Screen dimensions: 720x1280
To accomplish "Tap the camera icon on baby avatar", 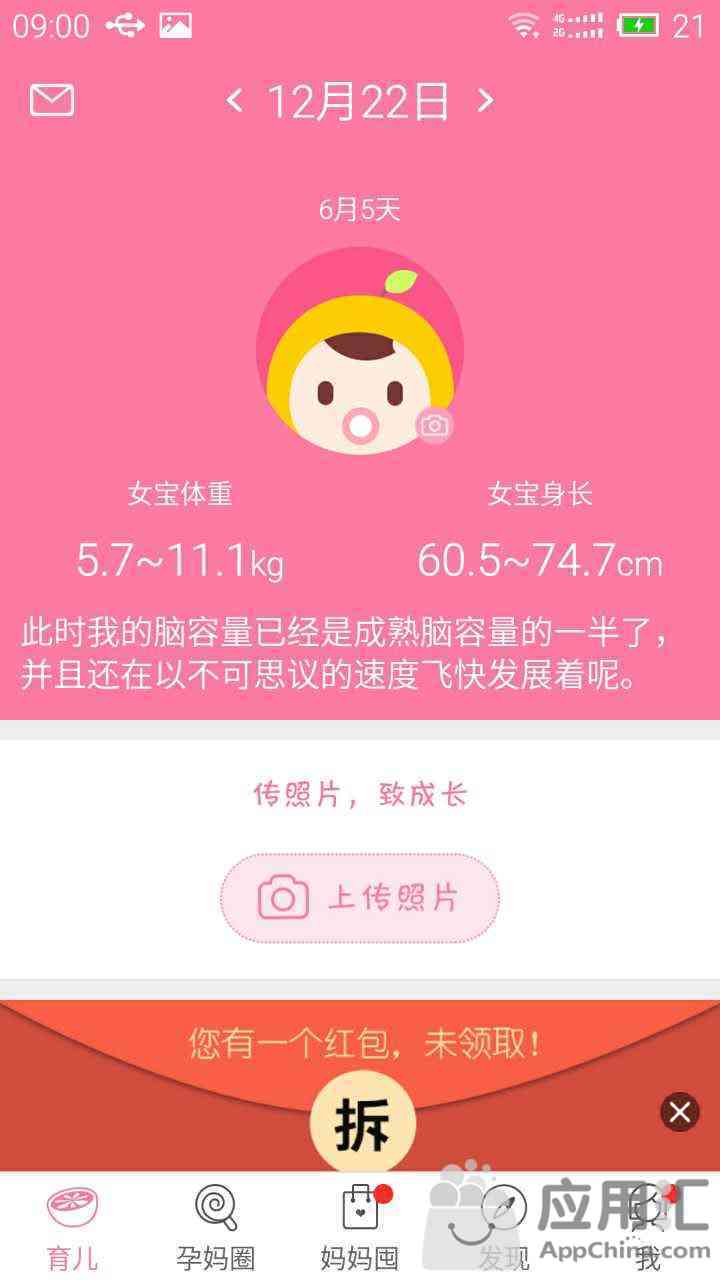I will pyautogui.click(x=434, y=425).
